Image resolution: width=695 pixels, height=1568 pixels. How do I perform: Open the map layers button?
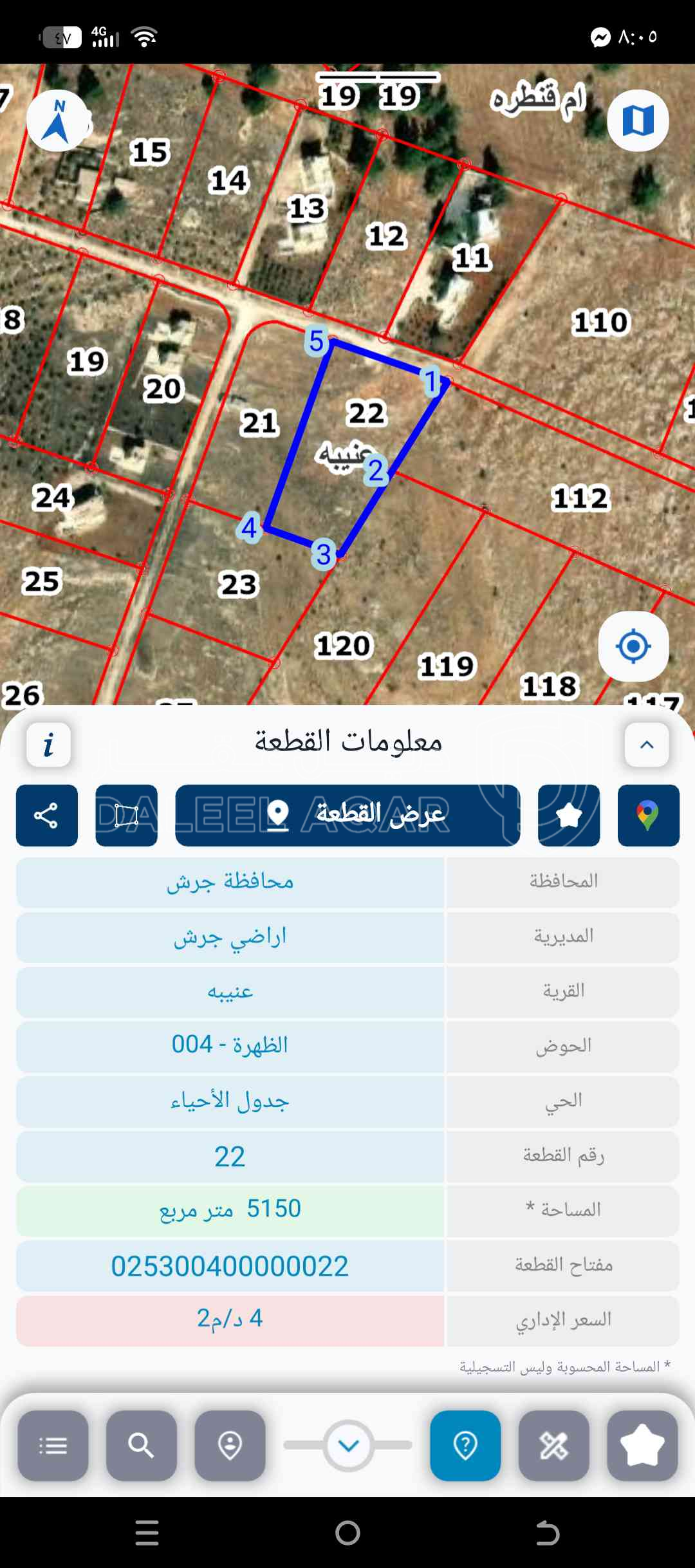pyautogui.click(x=638, y=120)
